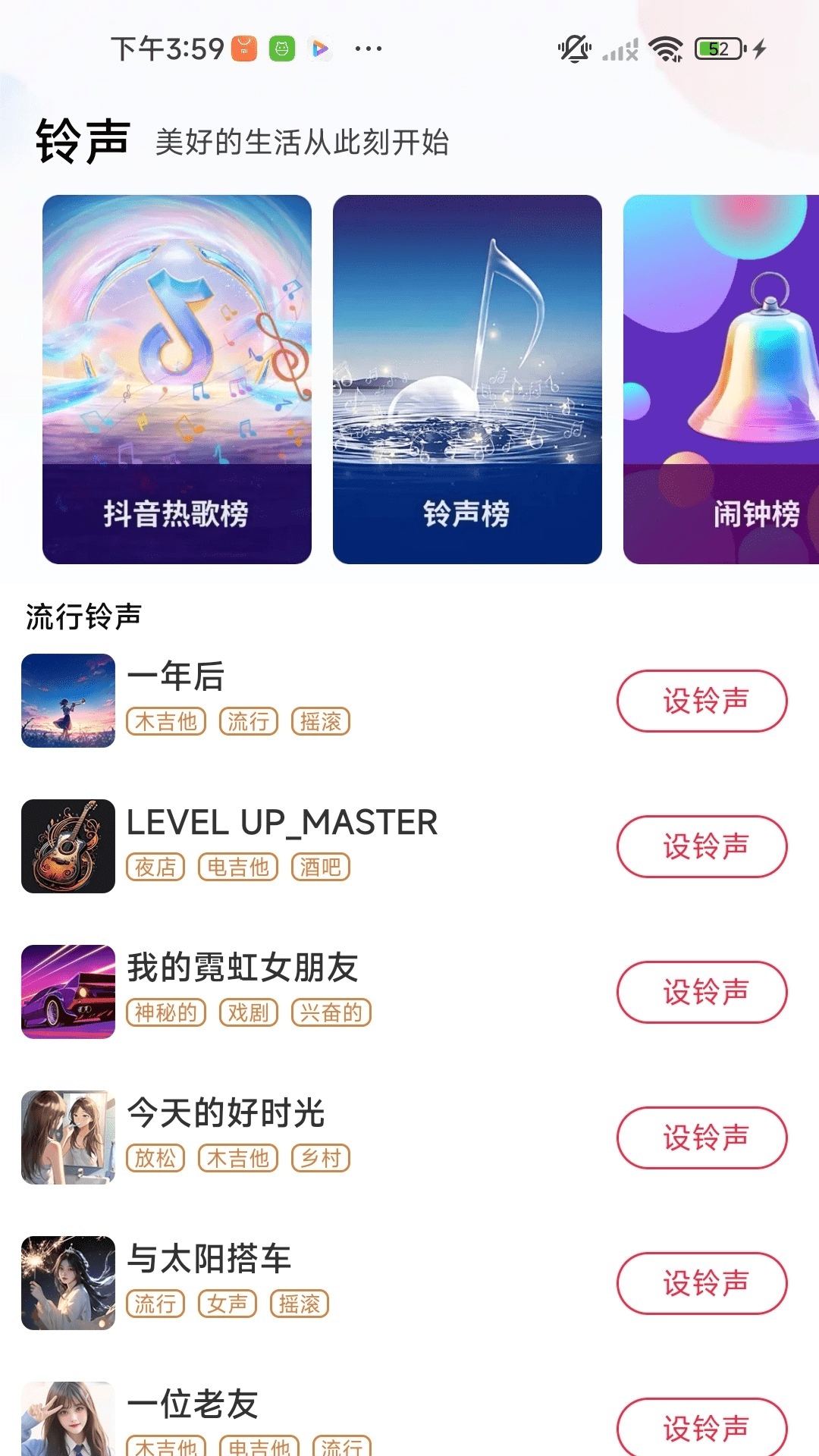Open the 流行铃声 section header

pos(82,614)
